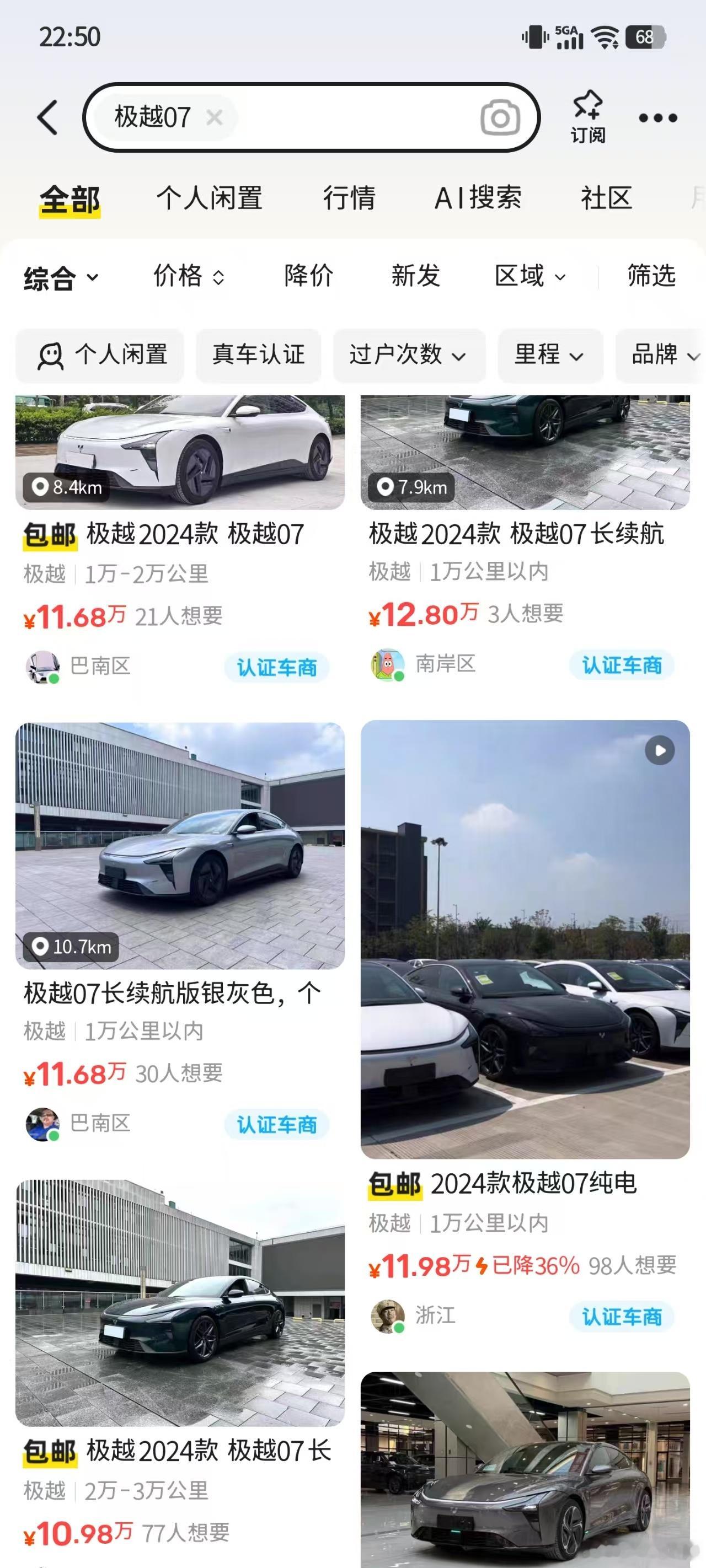Image resolution: width=706 pixels, height=1568 pixels.
Task: Open camera image search
Action: (x=500, y=118)
